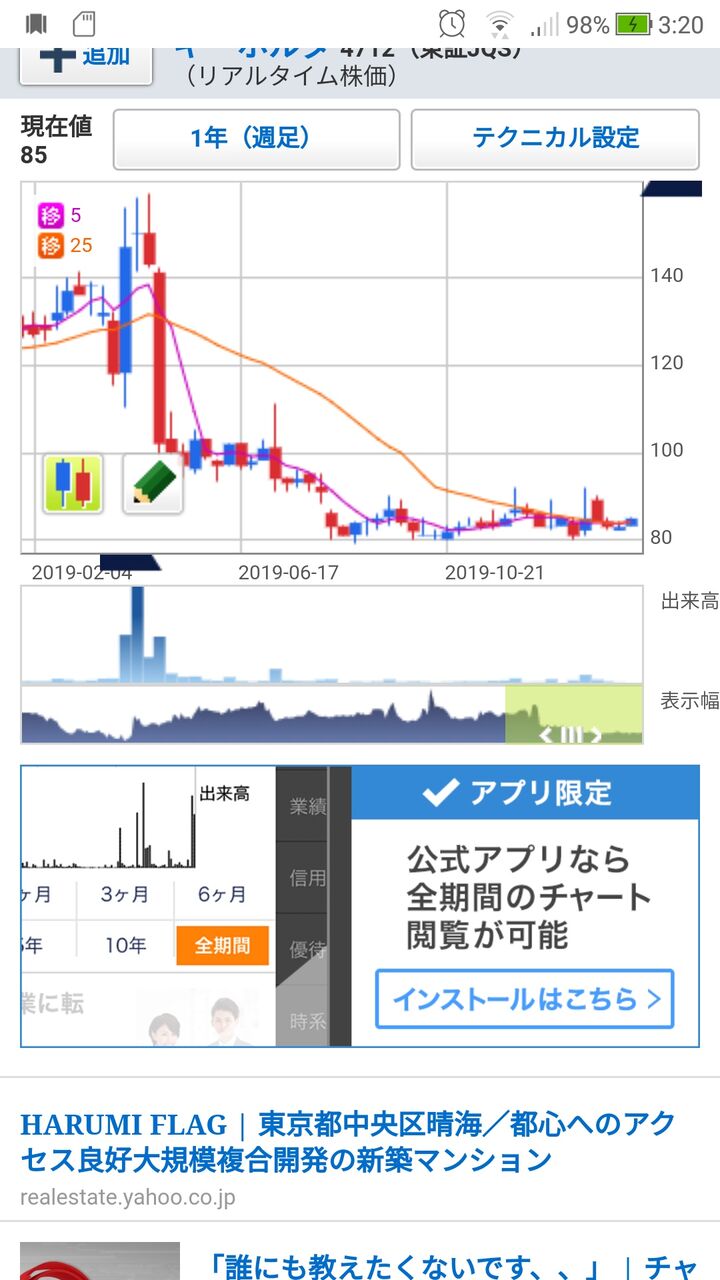Tap the green pencil drawing tool
Viewport: 720px width, 1280px height.
(x=152, y=484)
